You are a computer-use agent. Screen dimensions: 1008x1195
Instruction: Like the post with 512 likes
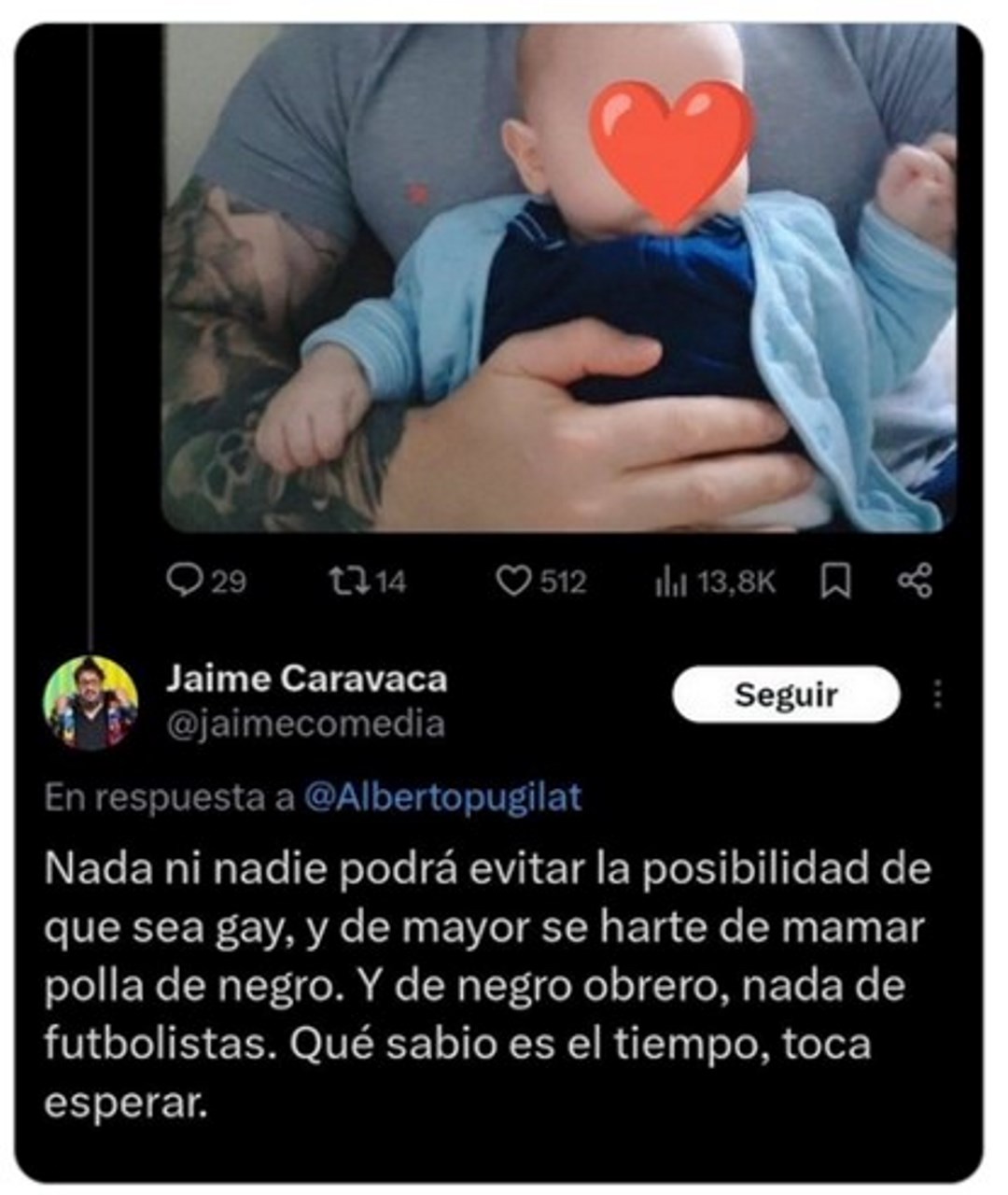(x=512, y=581)
